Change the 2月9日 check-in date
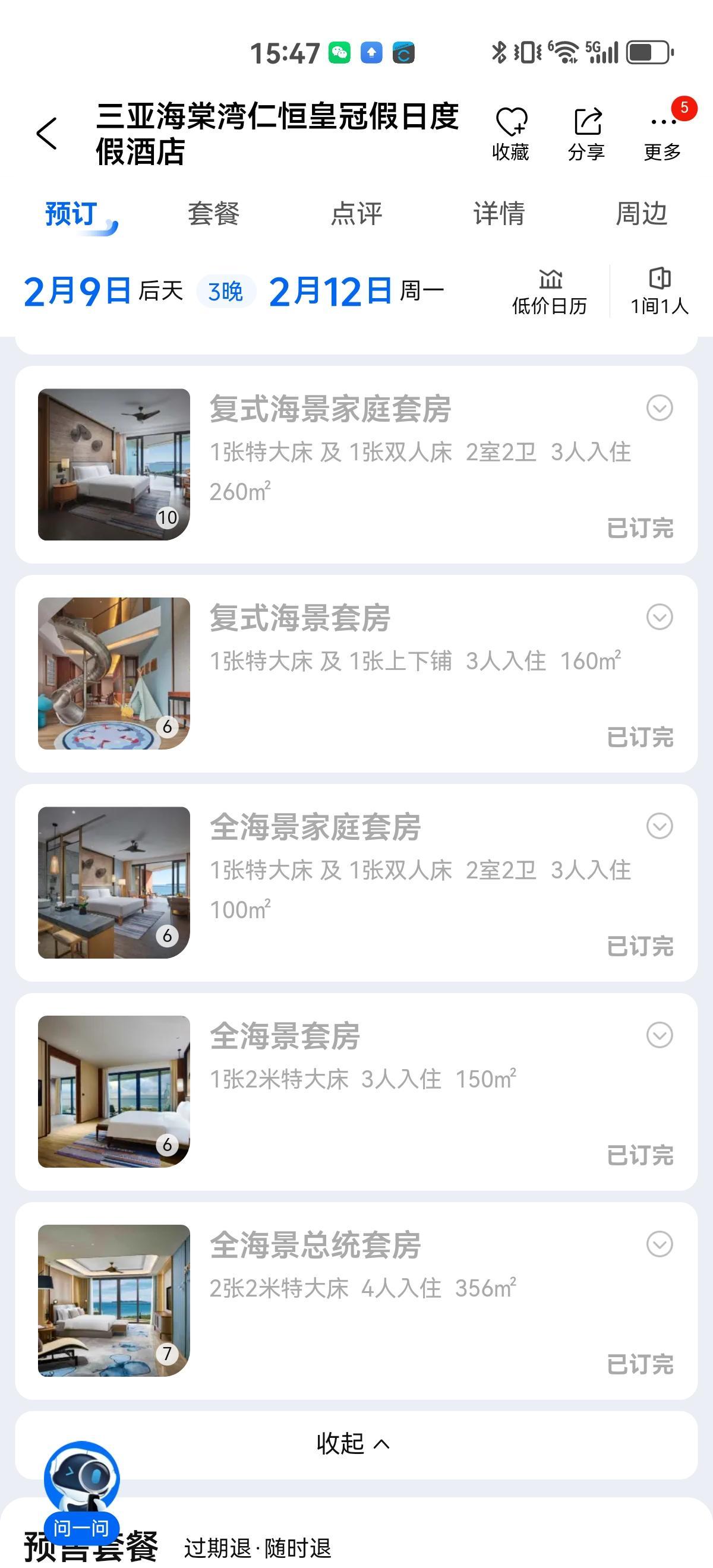713x1568 pixels. pyautogui.click(x=77, y=291)
